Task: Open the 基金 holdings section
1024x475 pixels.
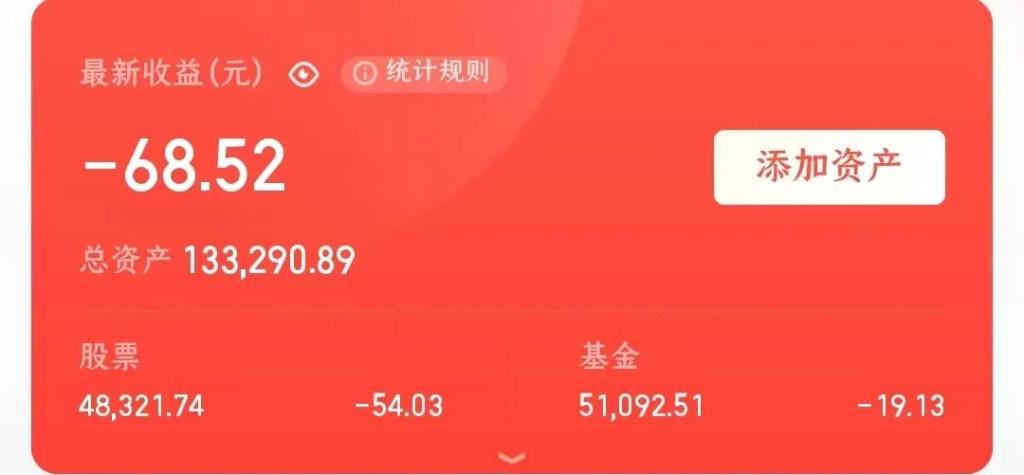Action: (x=608, y=358)
